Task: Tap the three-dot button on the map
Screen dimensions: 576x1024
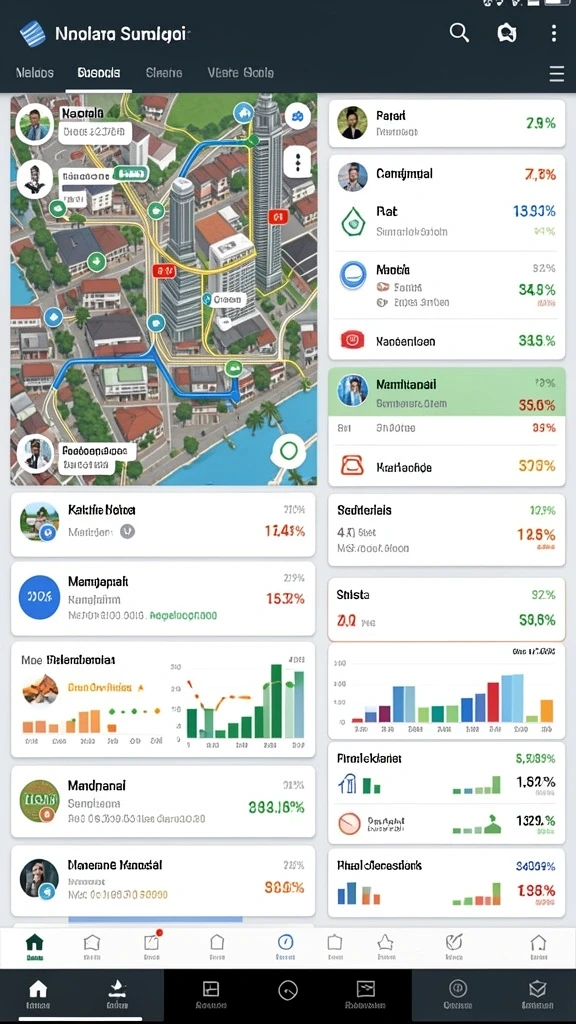Action: (x=298, y=161)
